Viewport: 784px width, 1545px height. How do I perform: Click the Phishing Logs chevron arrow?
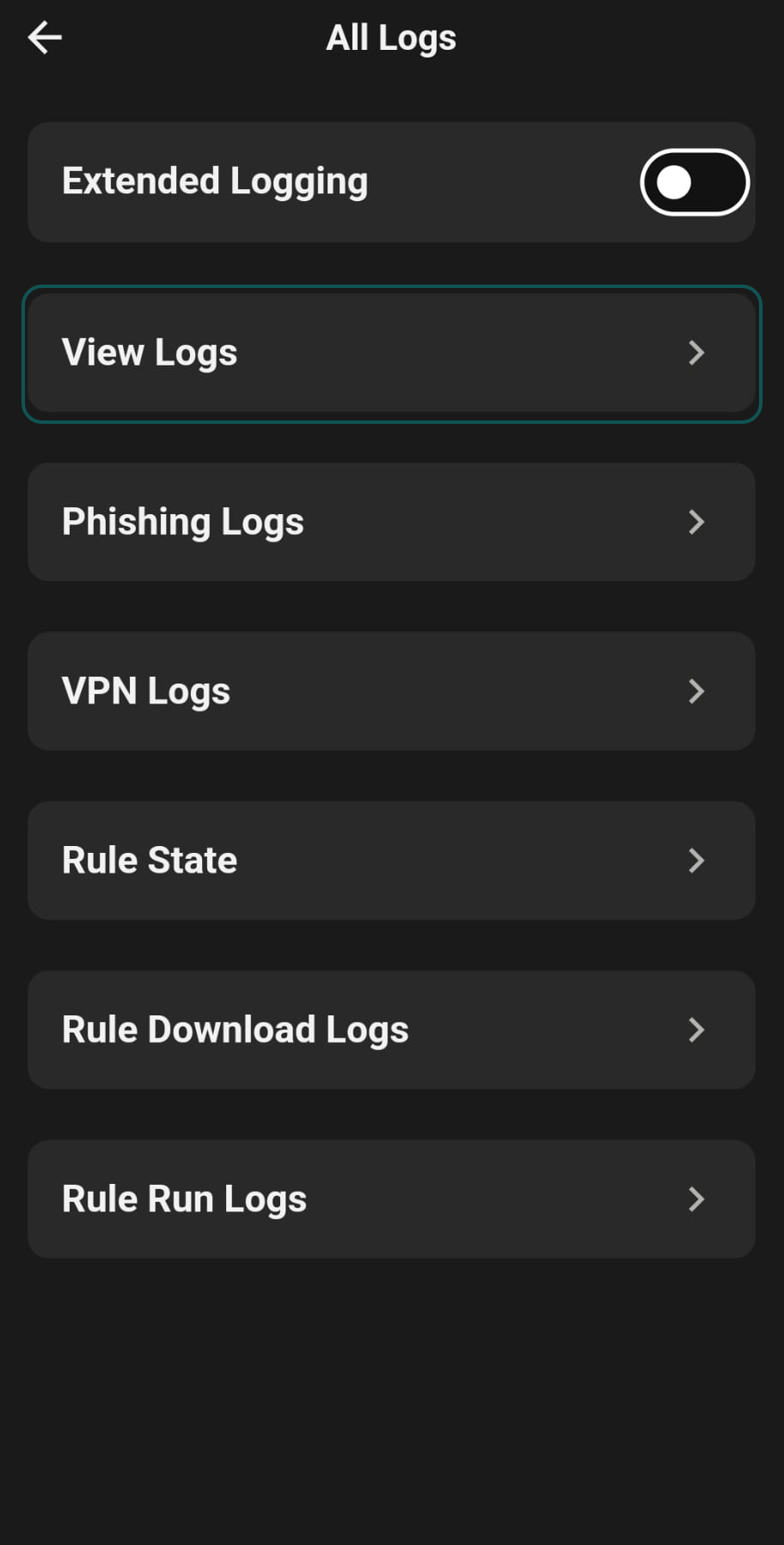click(x=697, y=522)
